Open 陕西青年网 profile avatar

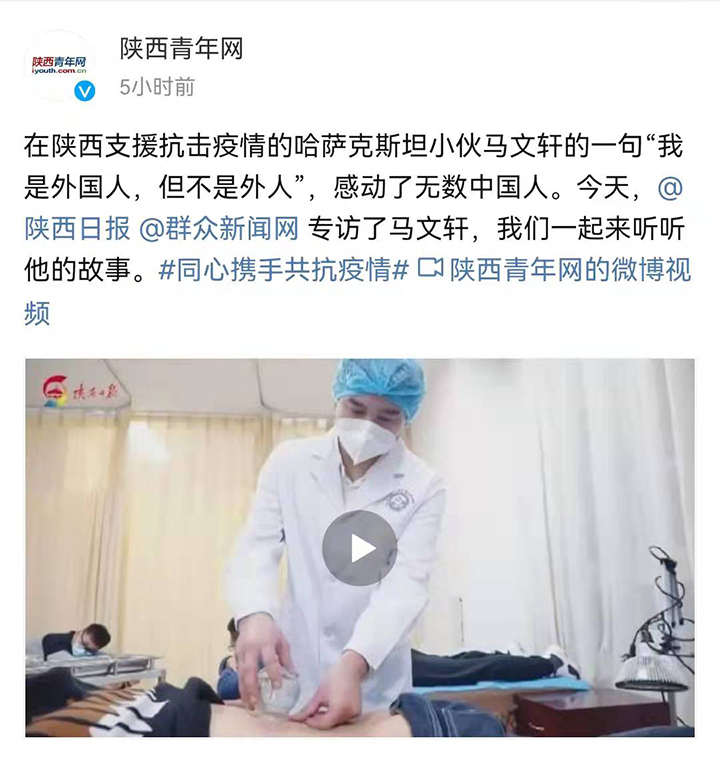coord(58,66)
